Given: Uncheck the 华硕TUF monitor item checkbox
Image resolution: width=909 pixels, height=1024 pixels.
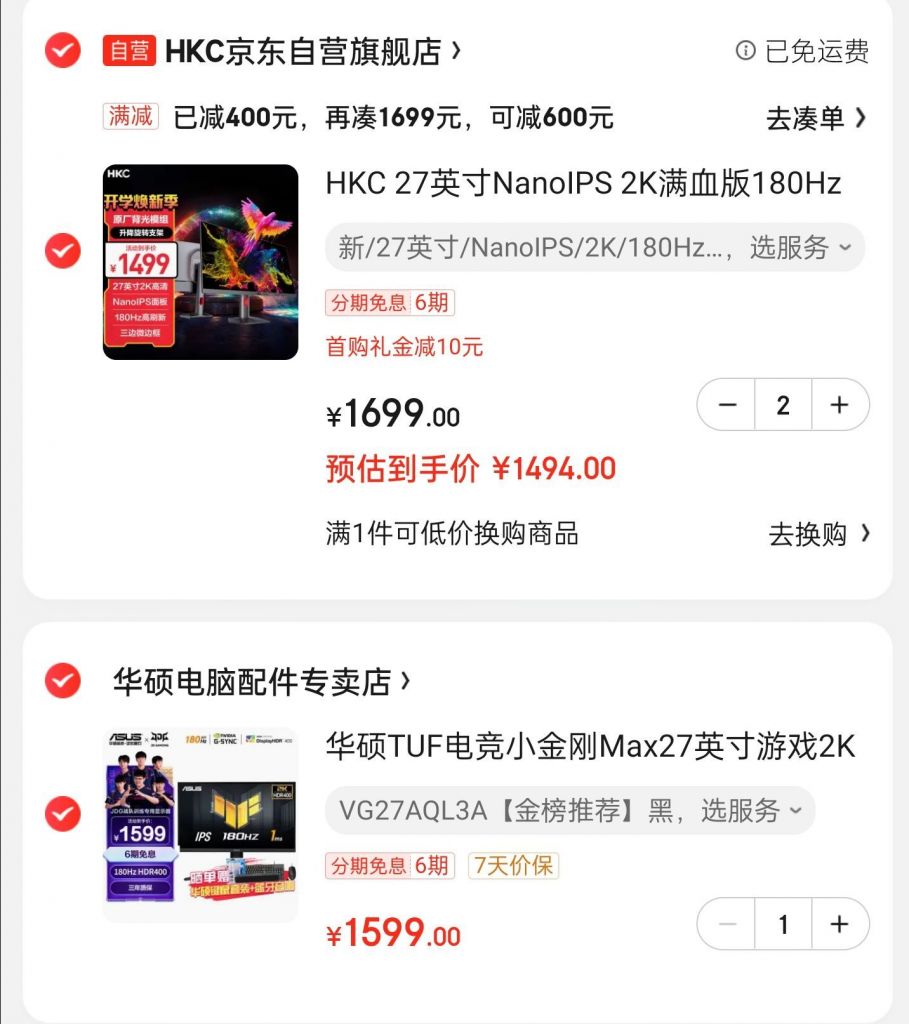Looking at the screenshot, I should (x=61, y=812).
